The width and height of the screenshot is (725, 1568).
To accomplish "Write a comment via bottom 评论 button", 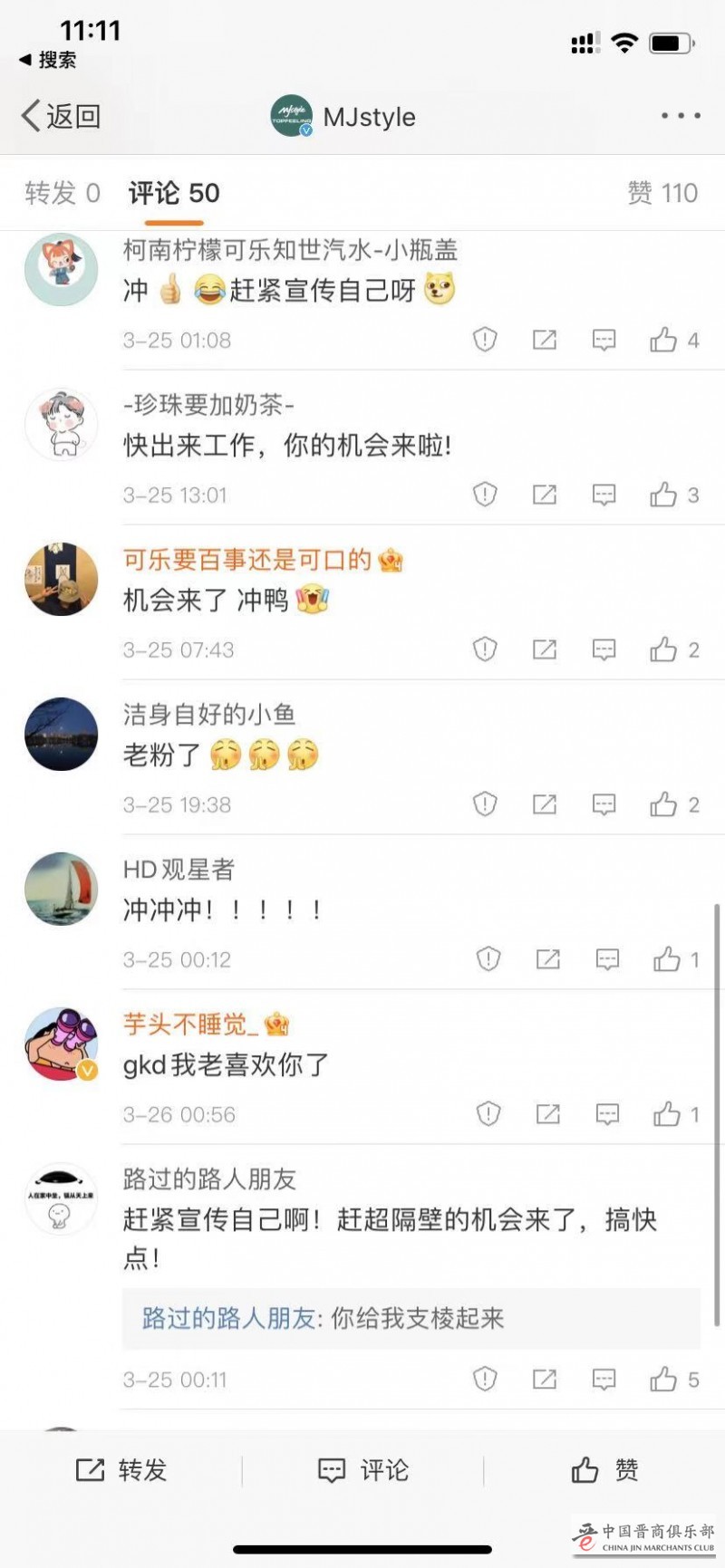I will pos(363,1470).
